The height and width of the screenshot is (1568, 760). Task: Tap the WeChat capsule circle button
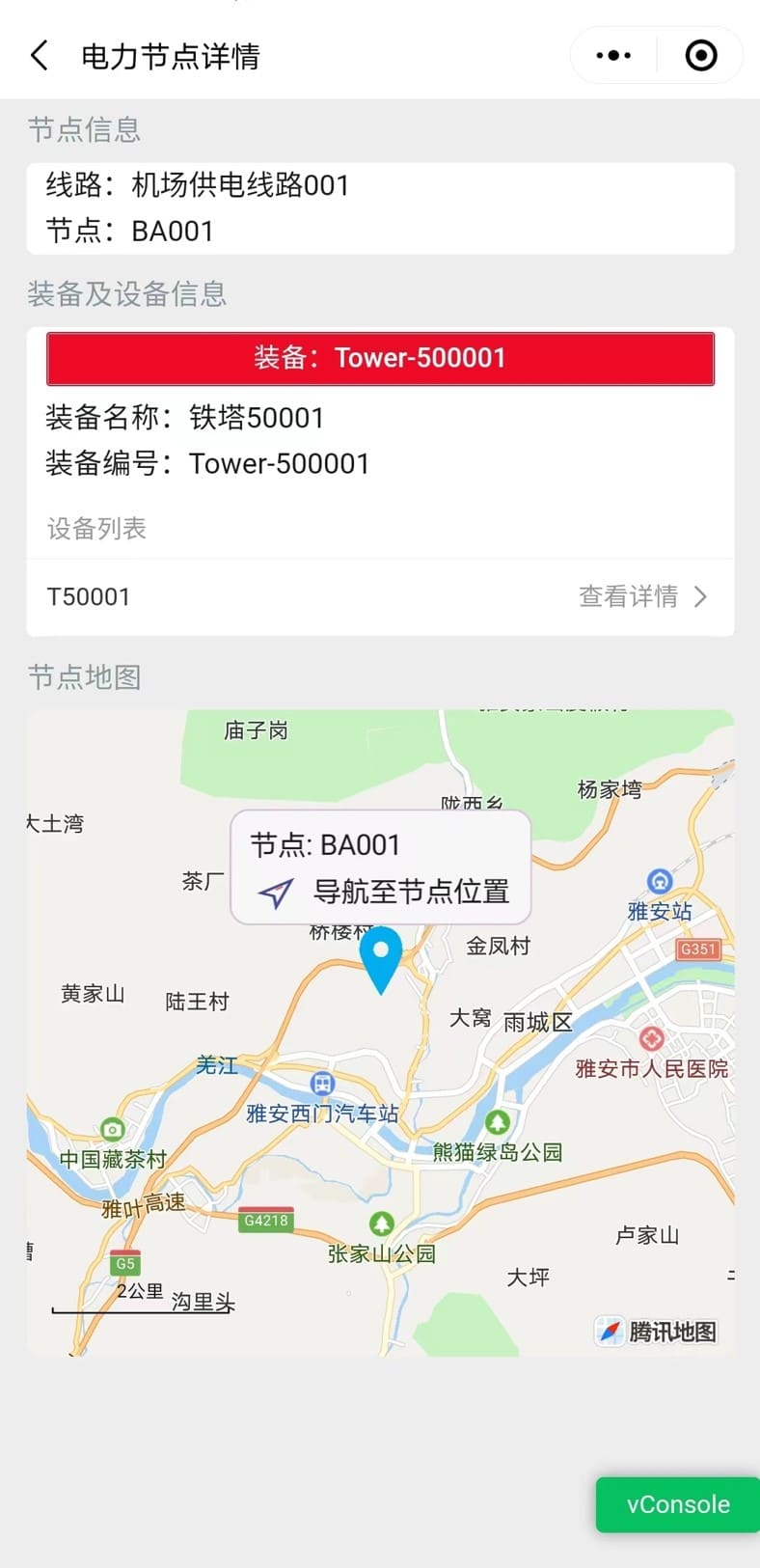point(702,55)
